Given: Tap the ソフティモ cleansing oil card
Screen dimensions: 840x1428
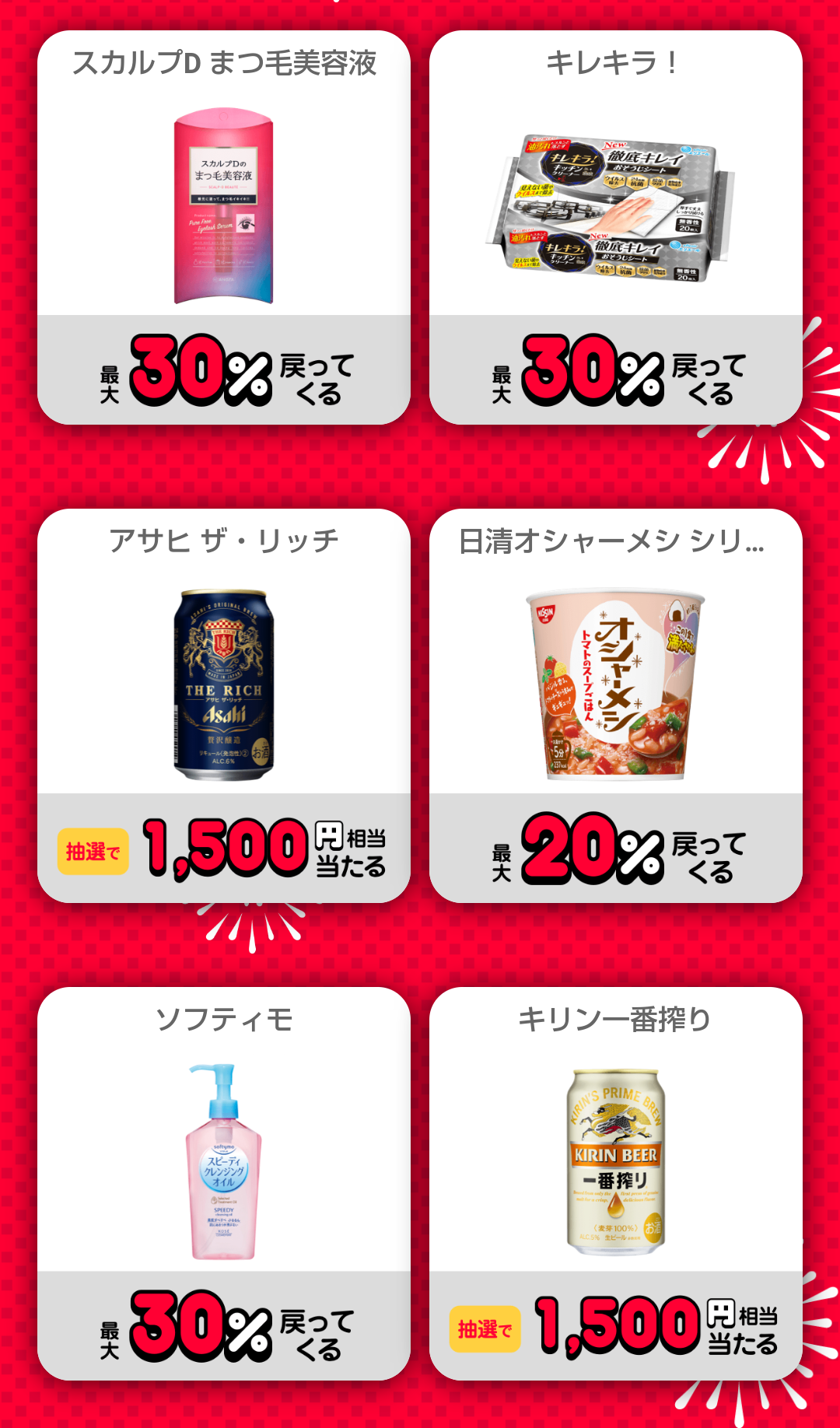Looking at the screenshot, I should pos(224,1183).
